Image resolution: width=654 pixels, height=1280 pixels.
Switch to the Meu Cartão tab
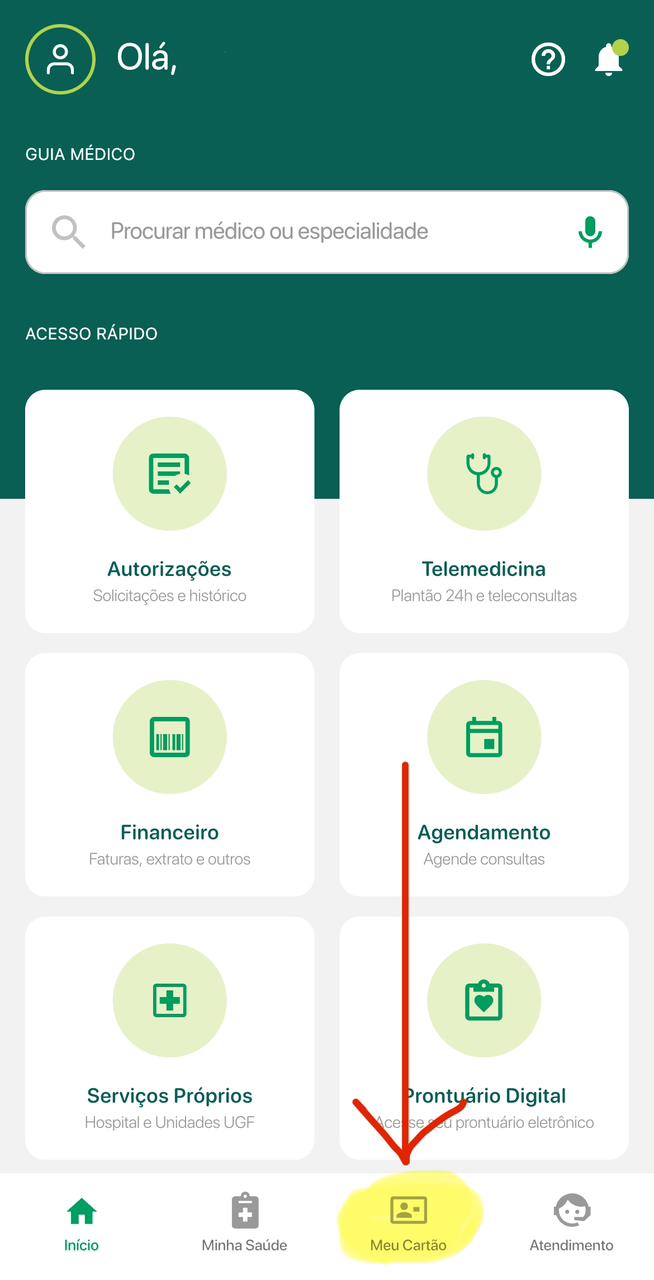(408, 1224)
